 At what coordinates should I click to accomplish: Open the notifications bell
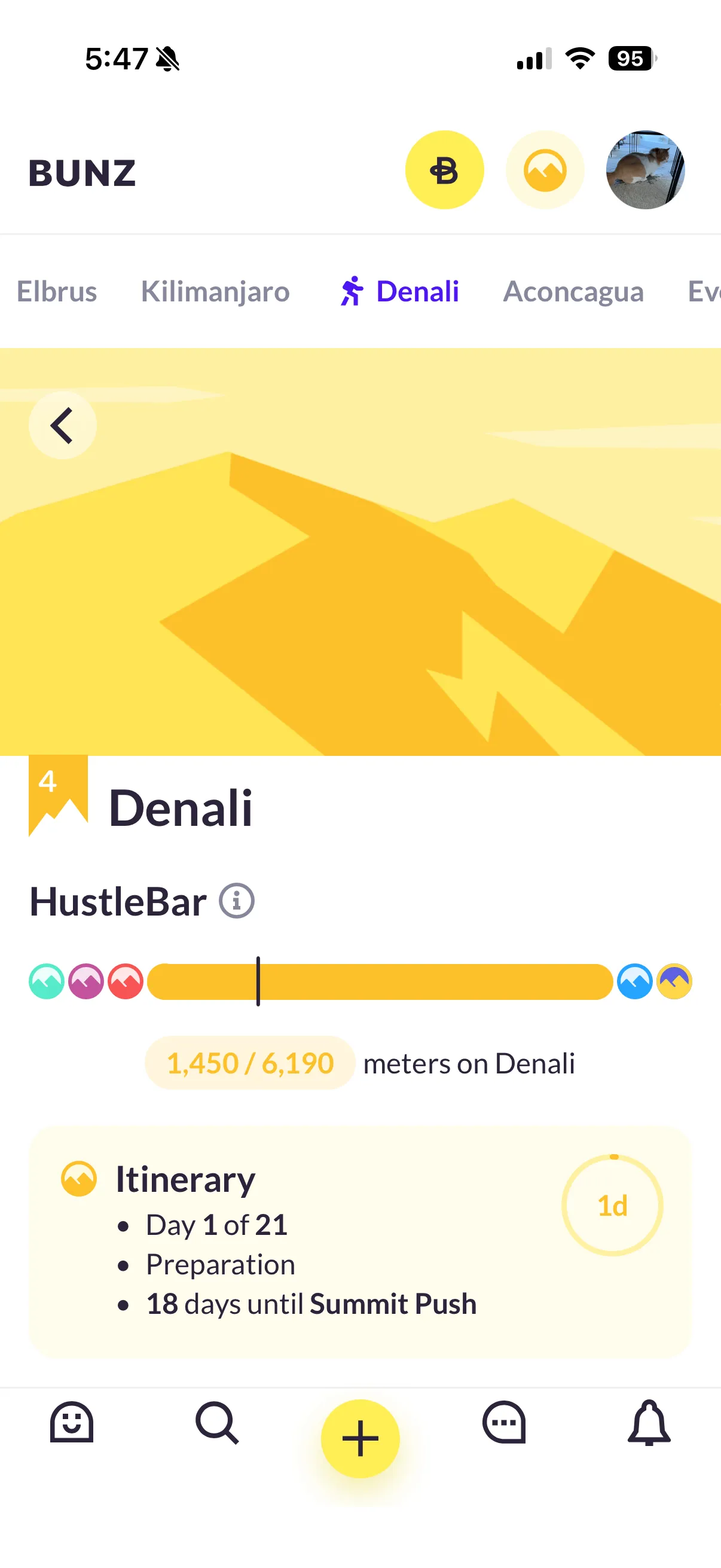point(649,1423)
